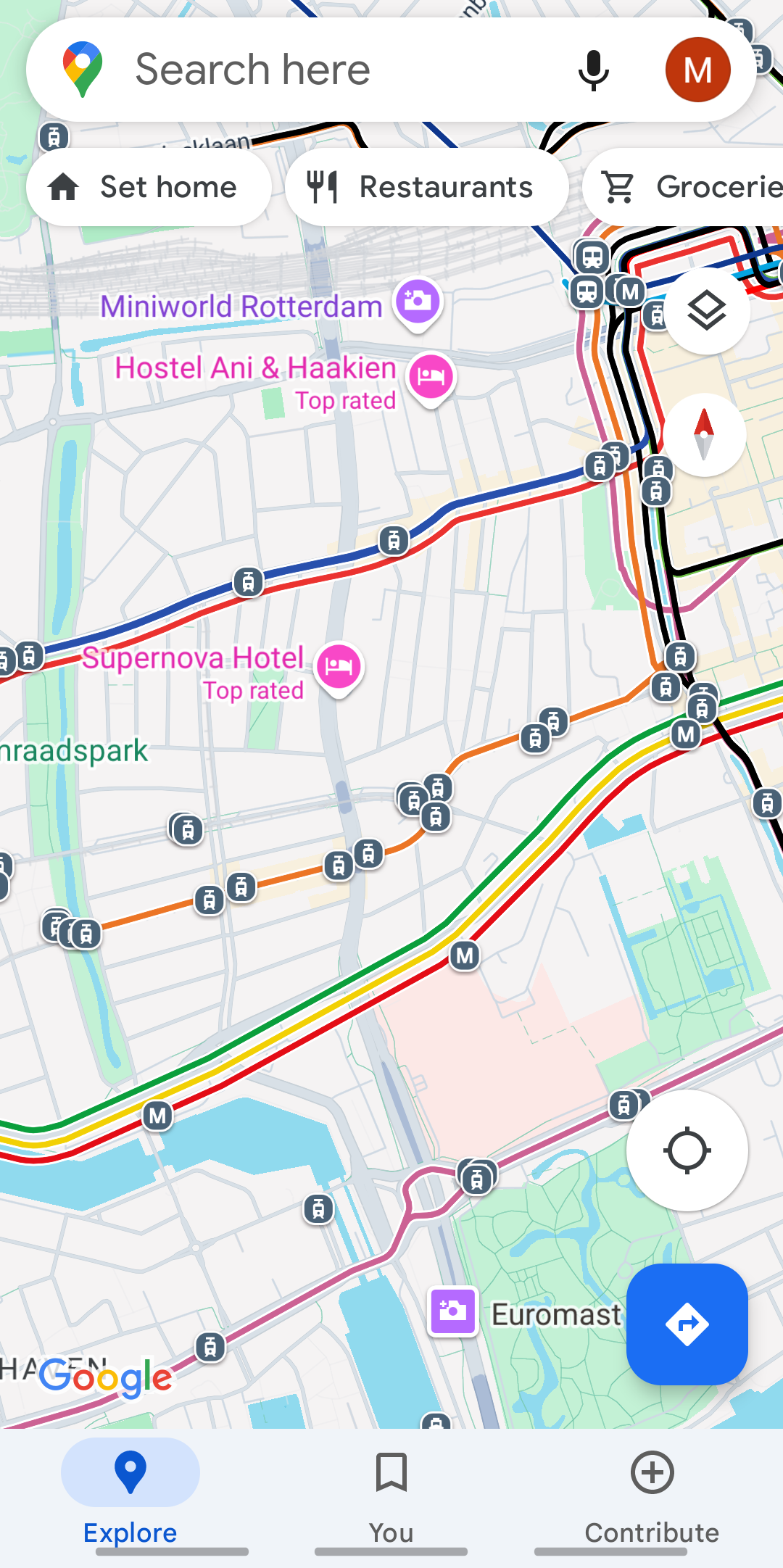Open directions with the blue arrow button
Image resolution: width=783 pixels, height=1568 pixels.
pyautogui.click(x=687, y=1324)
